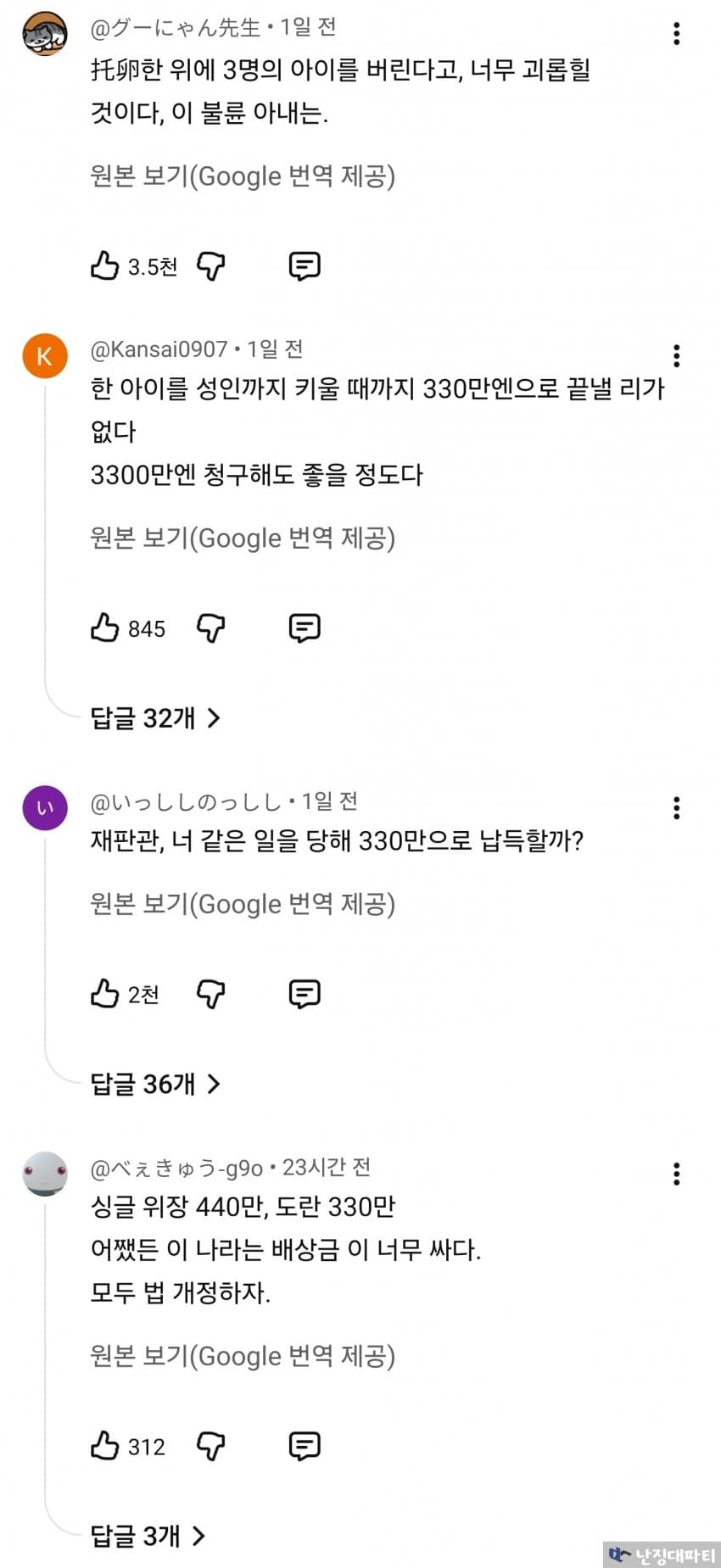Like the comment with 2천 likes
This screenshot has width=721, height=1568.
click(x=104, y=993)
